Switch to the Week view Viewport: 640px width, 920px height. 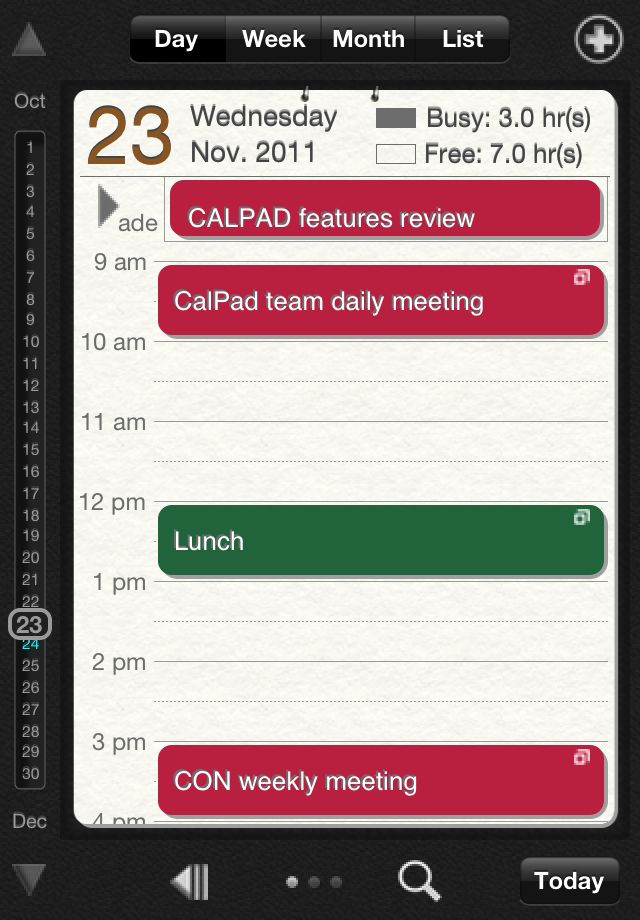tap(273, 40)
